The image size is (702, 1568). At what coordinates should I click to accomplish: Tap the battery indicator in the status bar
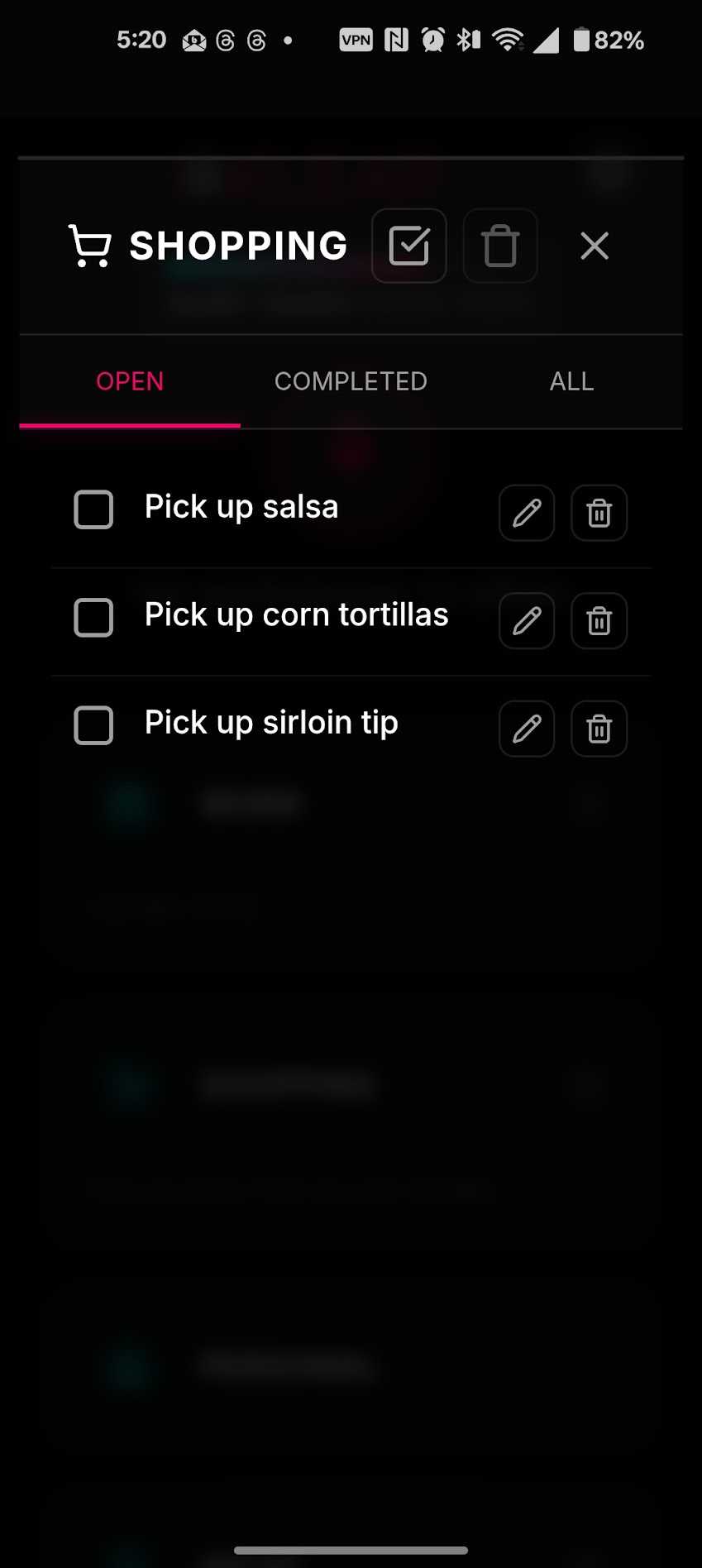(582, 37)
